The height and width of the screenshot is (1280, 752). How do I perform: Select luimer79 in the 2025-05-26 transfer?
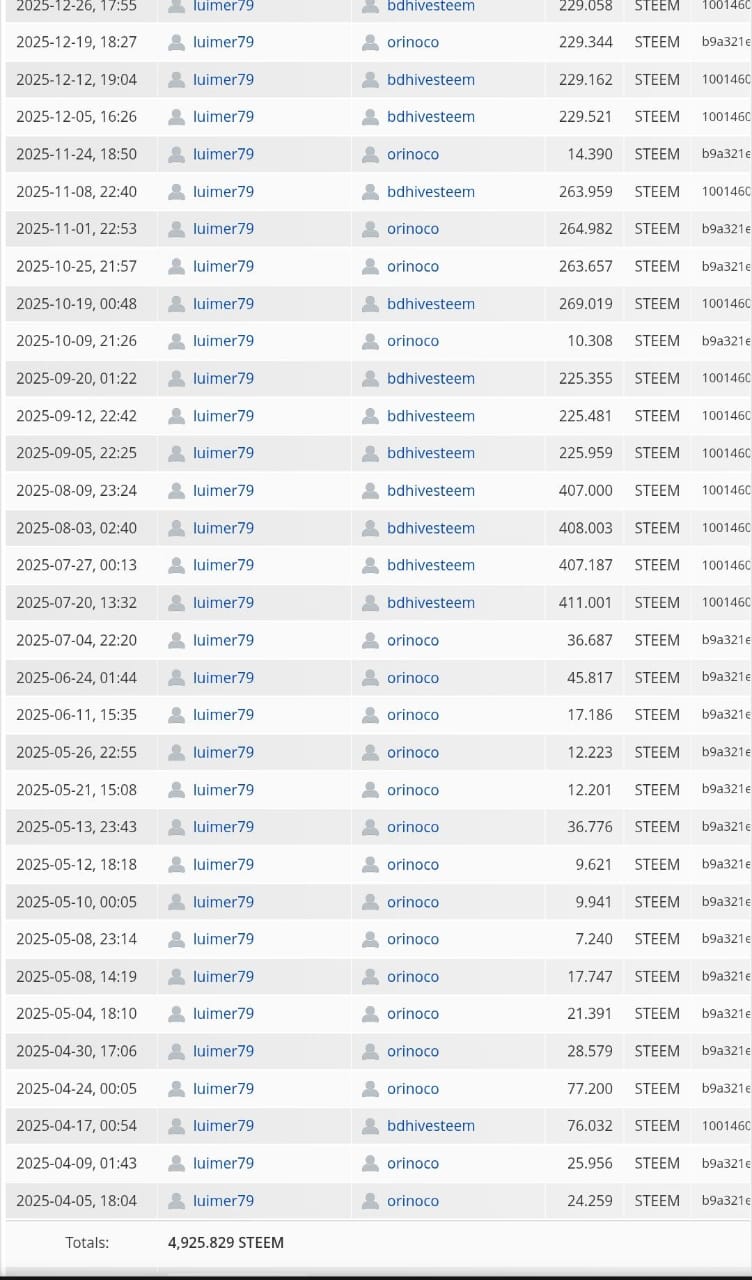coord(223,752)
